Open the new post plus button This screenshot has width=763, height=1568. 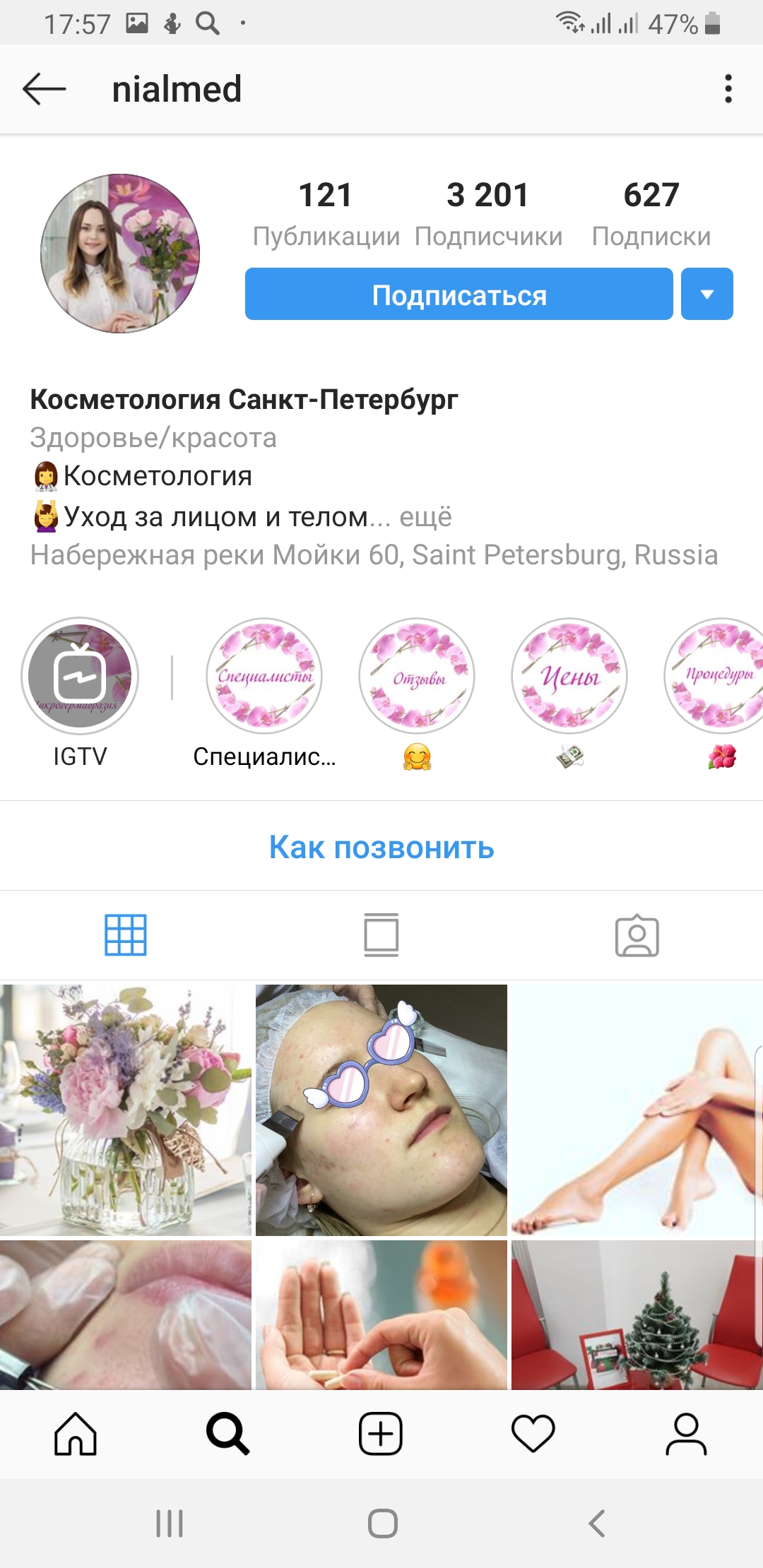pyautogui.click(x=381, y=1434)
